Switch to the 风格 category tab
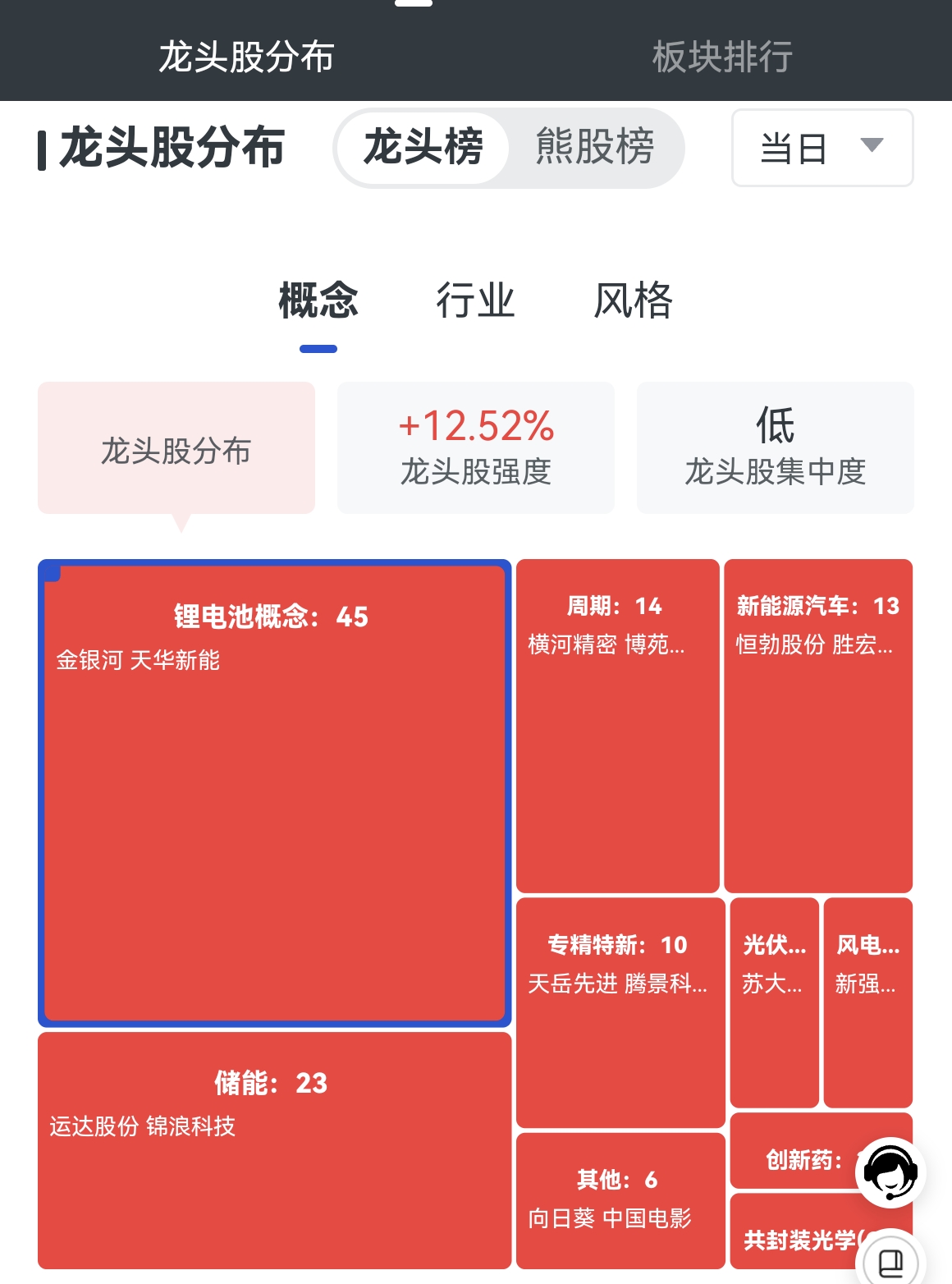This screenshot has height=1284, width=952. click(x=633, y=300)
